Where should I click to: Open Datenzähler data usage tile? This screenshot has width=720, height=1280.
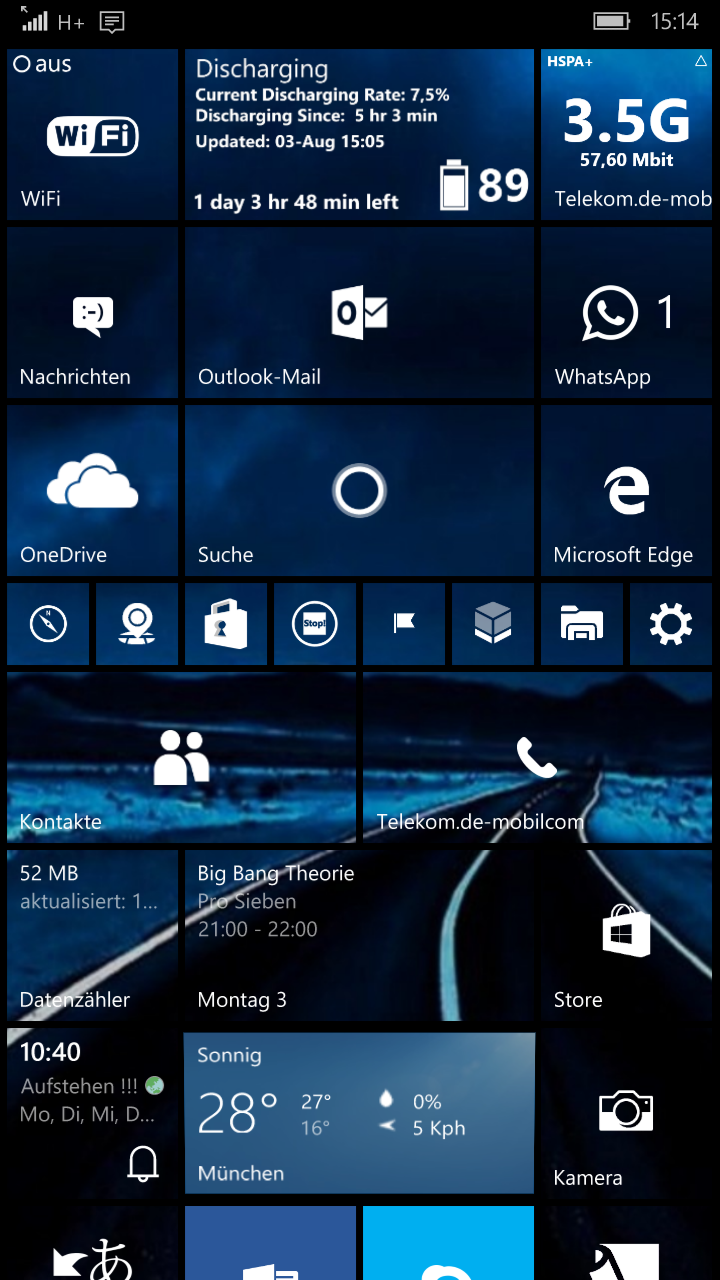point(92,935)
